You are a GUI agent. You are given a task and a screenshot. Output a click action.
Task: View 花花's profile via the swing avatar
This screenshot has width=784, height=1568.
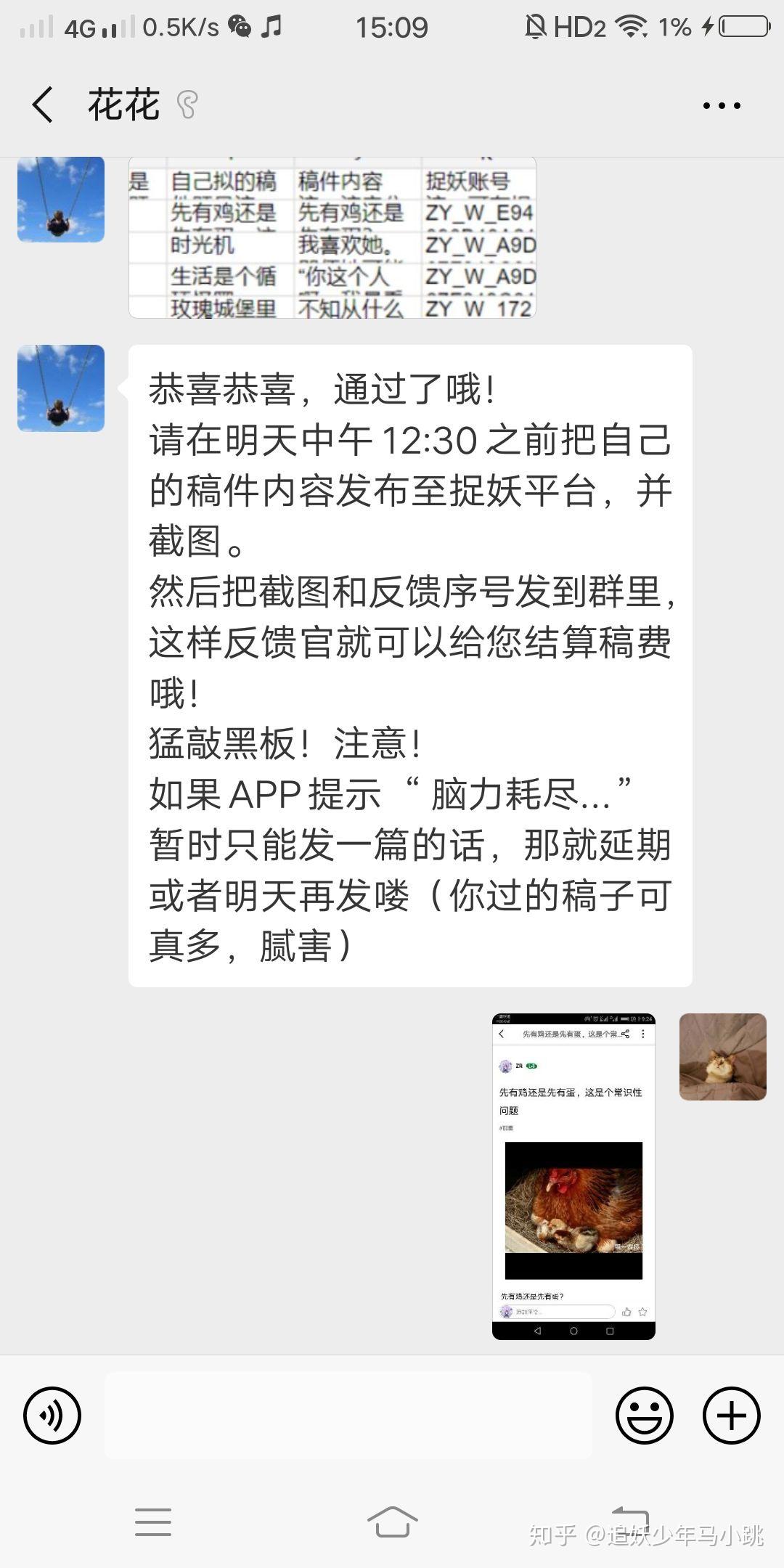coord(61,388)
